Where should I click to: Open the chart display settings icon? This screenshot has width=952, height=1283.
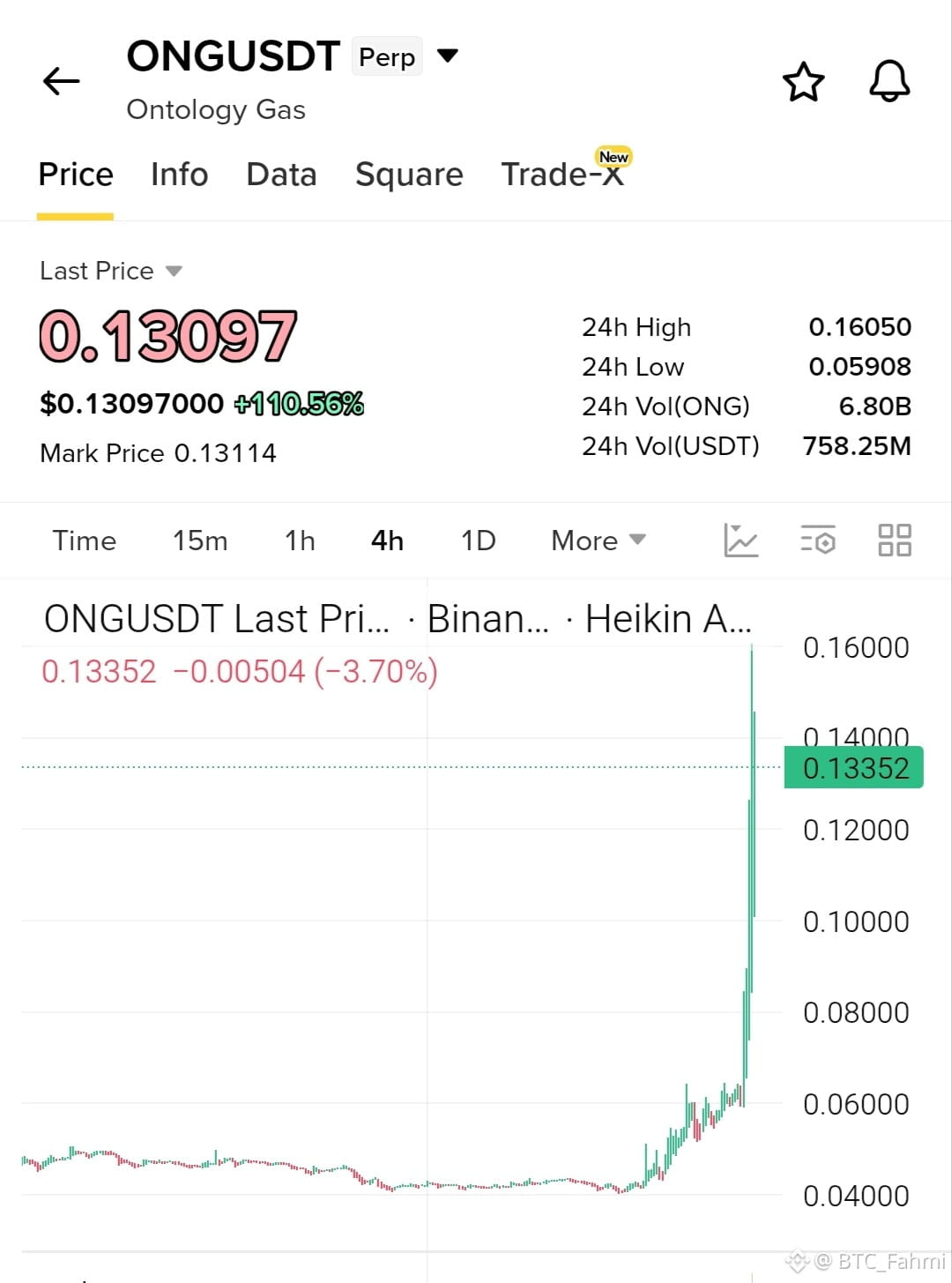818,540
